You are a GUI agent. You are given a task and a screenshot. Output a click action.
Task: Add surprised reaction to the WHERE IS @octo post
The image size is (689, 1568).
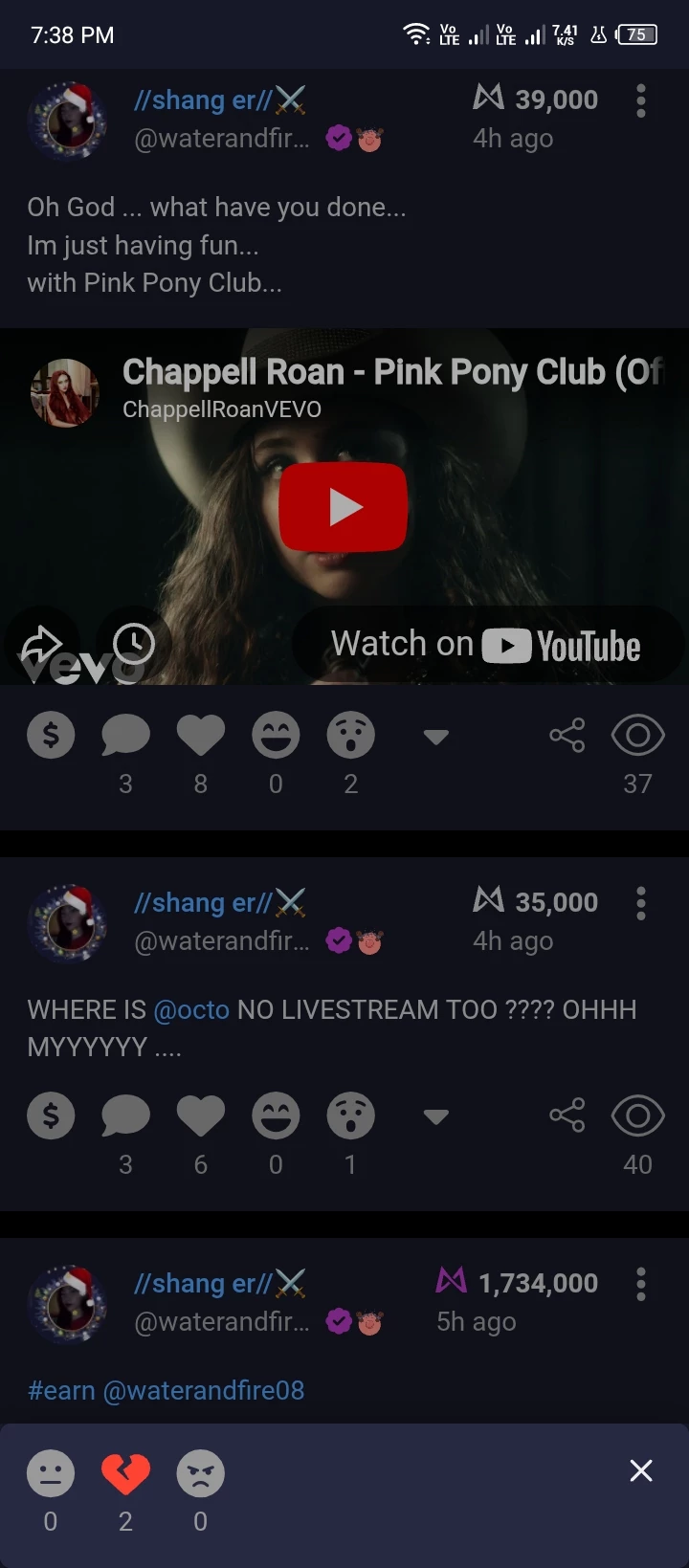[350, 1116]
